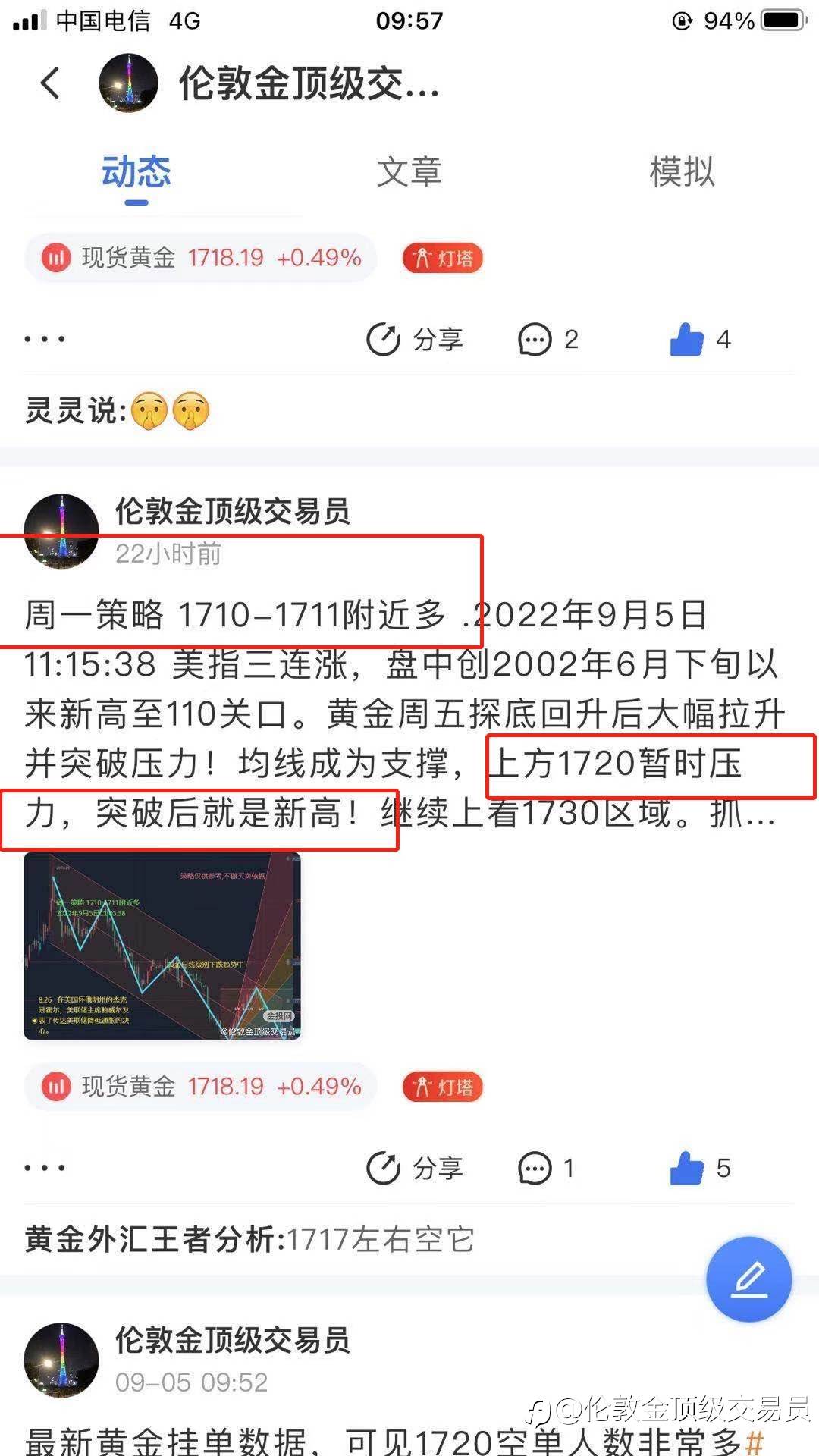
Task: Open the 周一策略 post's single comment
Action: pos(546,1168)
